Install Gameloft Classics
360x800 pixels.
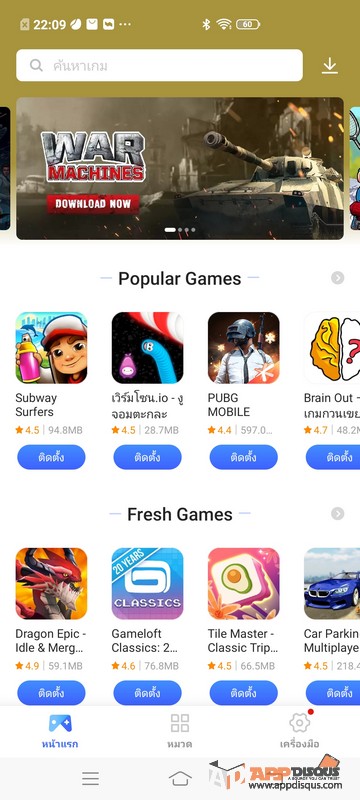pyautogui.click(x=147, y=693)
